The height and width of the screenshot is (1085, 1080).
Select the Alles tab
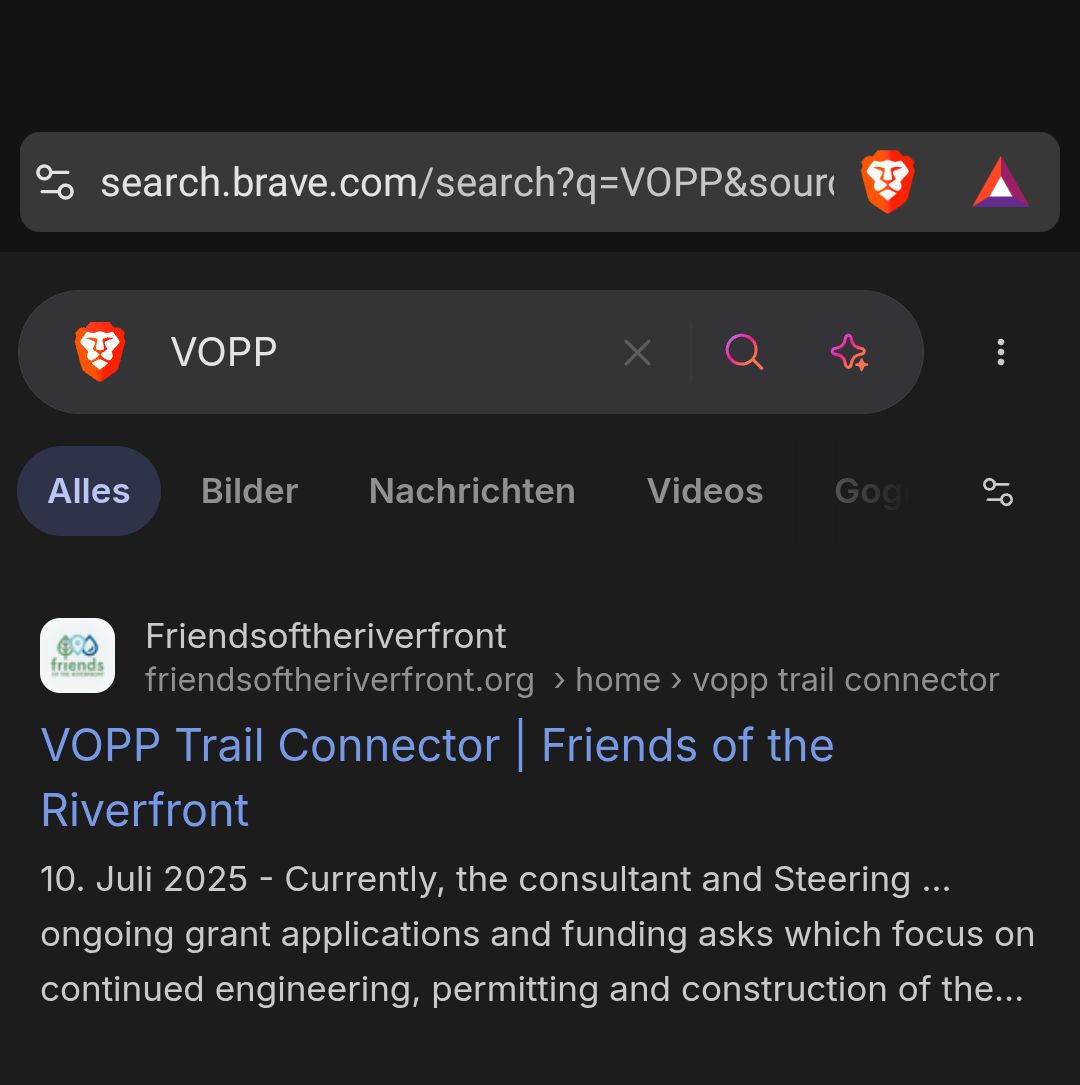coord(89,491)
